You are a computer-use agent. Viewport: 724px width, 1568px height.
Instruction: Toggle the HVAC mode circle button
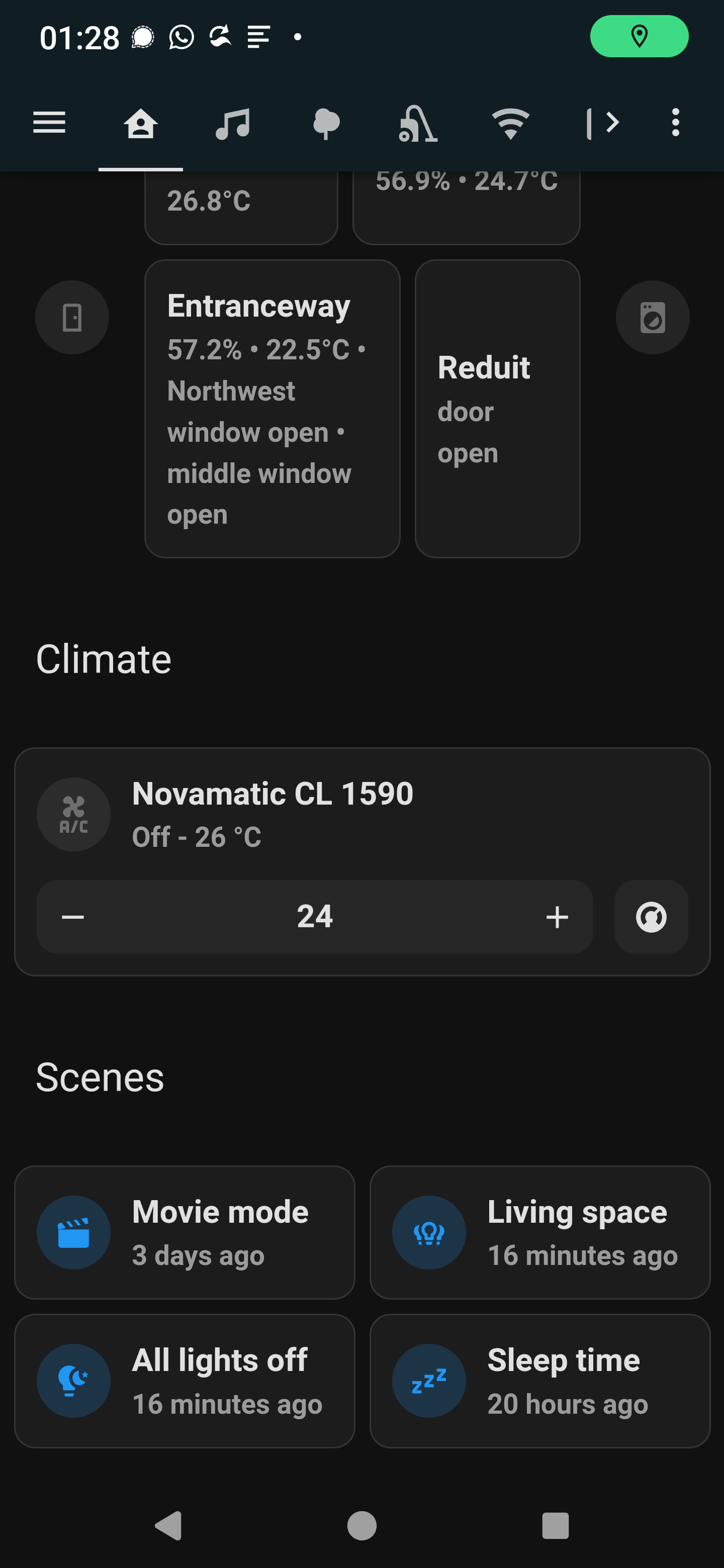[651, 917]
